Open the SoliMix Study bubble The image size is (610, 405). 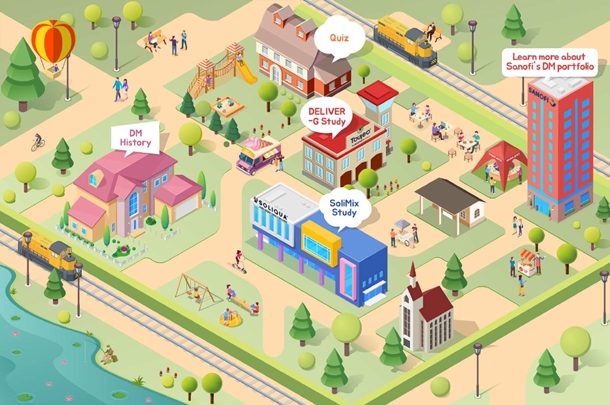pyautogui.click(x=345, y=207)
